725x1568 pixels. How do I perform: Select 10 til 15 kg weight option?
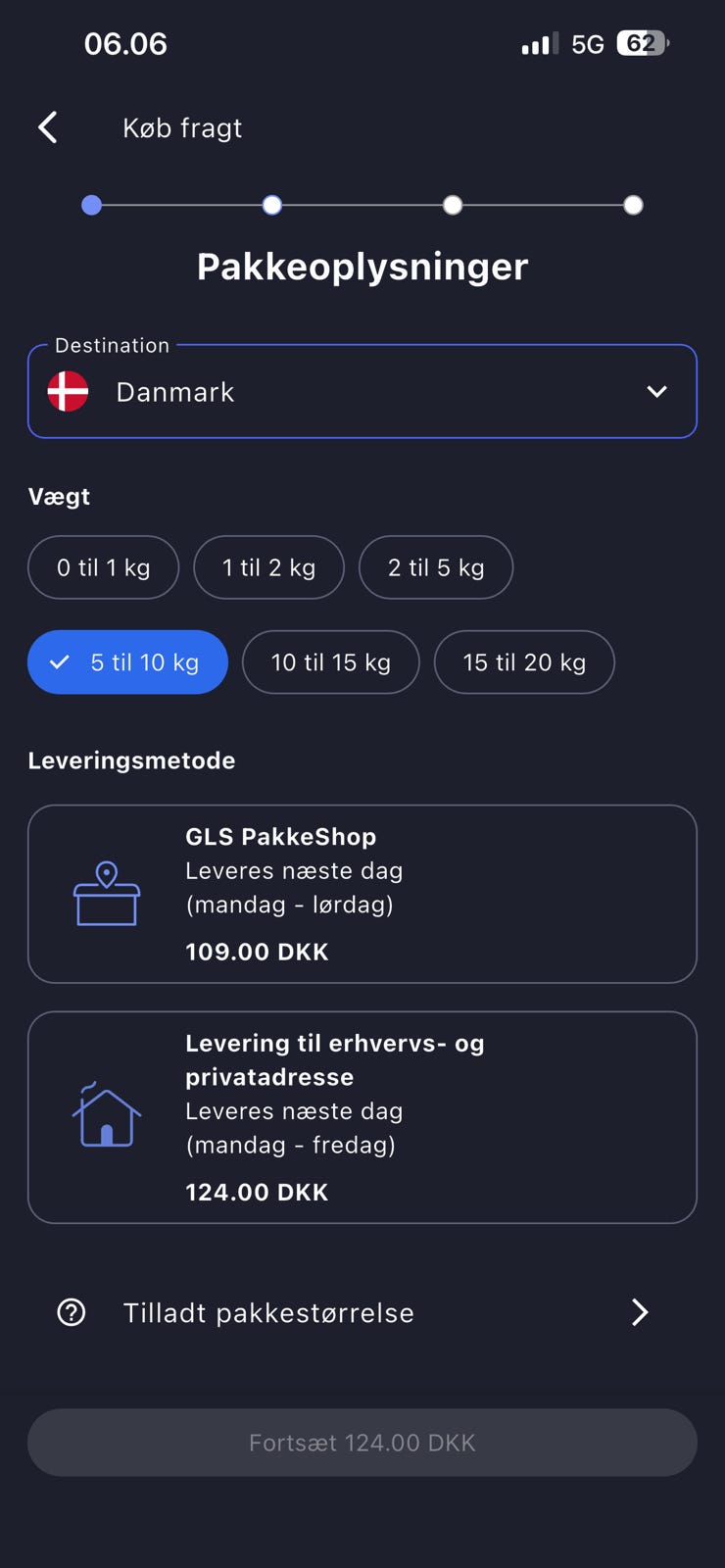click(331, 662)
